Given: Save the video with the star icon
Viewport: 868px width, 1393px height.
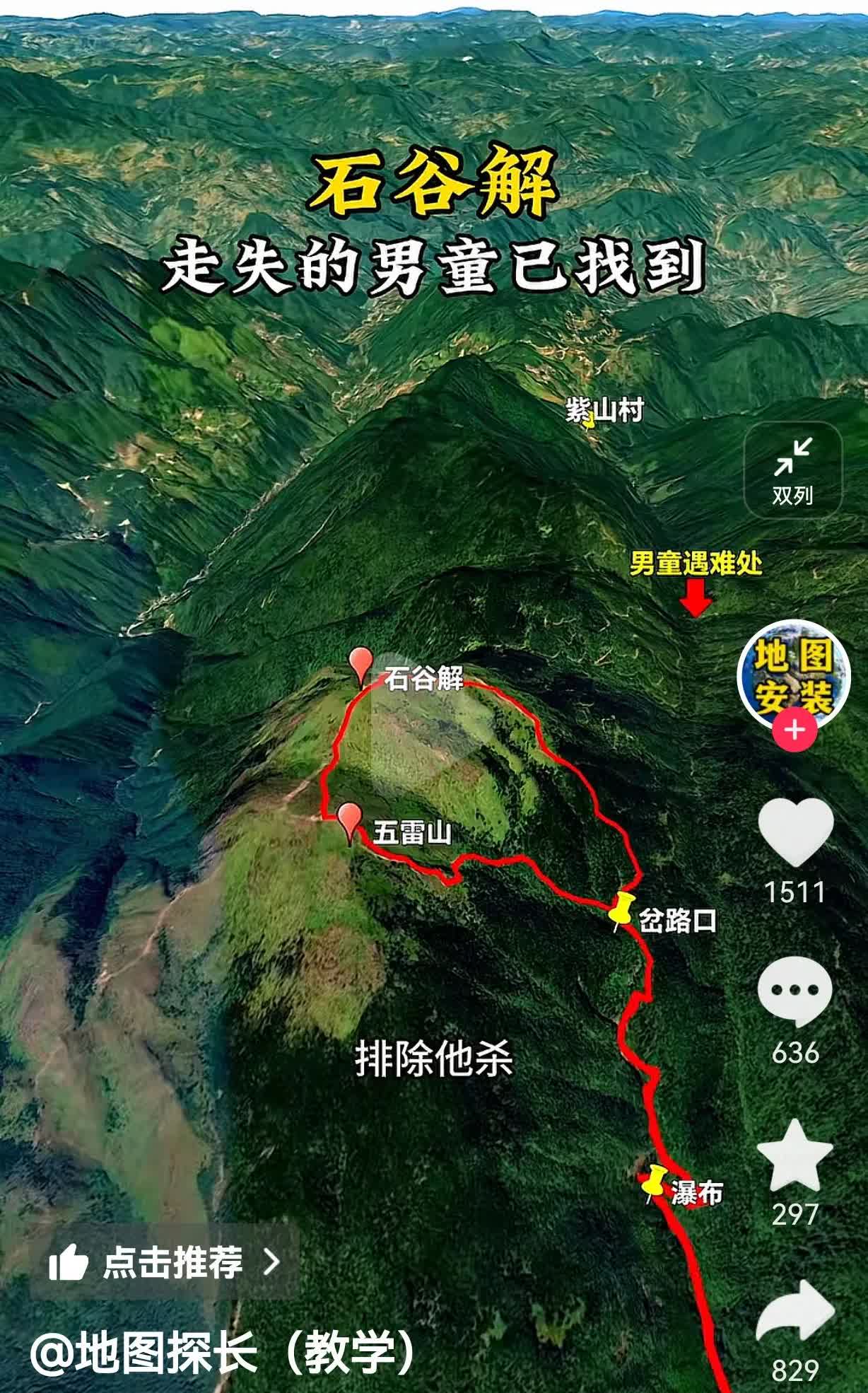Looking at the screenshot, I should [795, 1155].
